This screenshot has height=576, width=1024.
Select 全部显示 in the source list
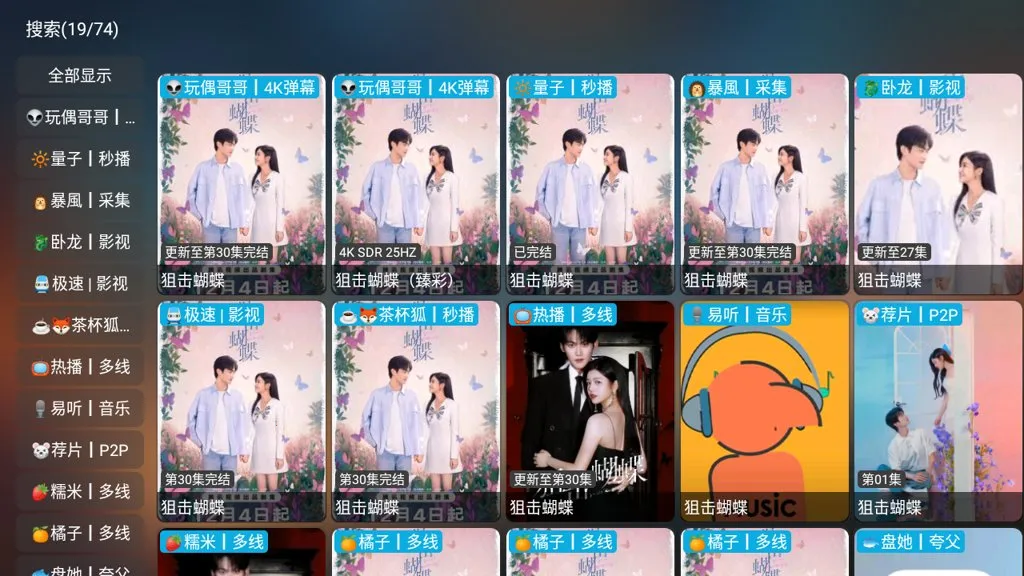click(x=80, y=75)
